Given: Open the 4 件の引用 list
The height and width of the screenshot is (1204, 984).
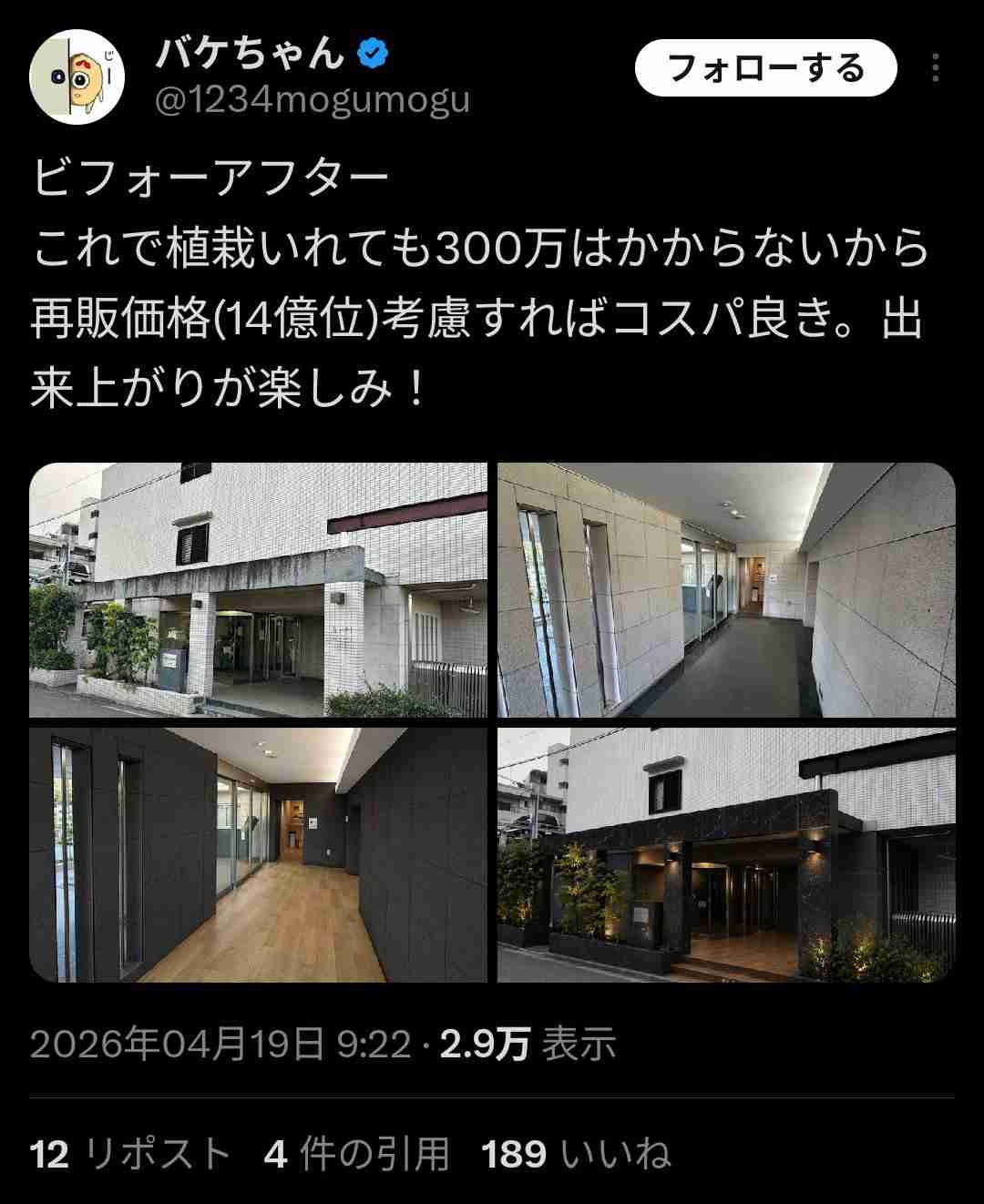Looking at the screenshot, I should [x=357, y=1154].
